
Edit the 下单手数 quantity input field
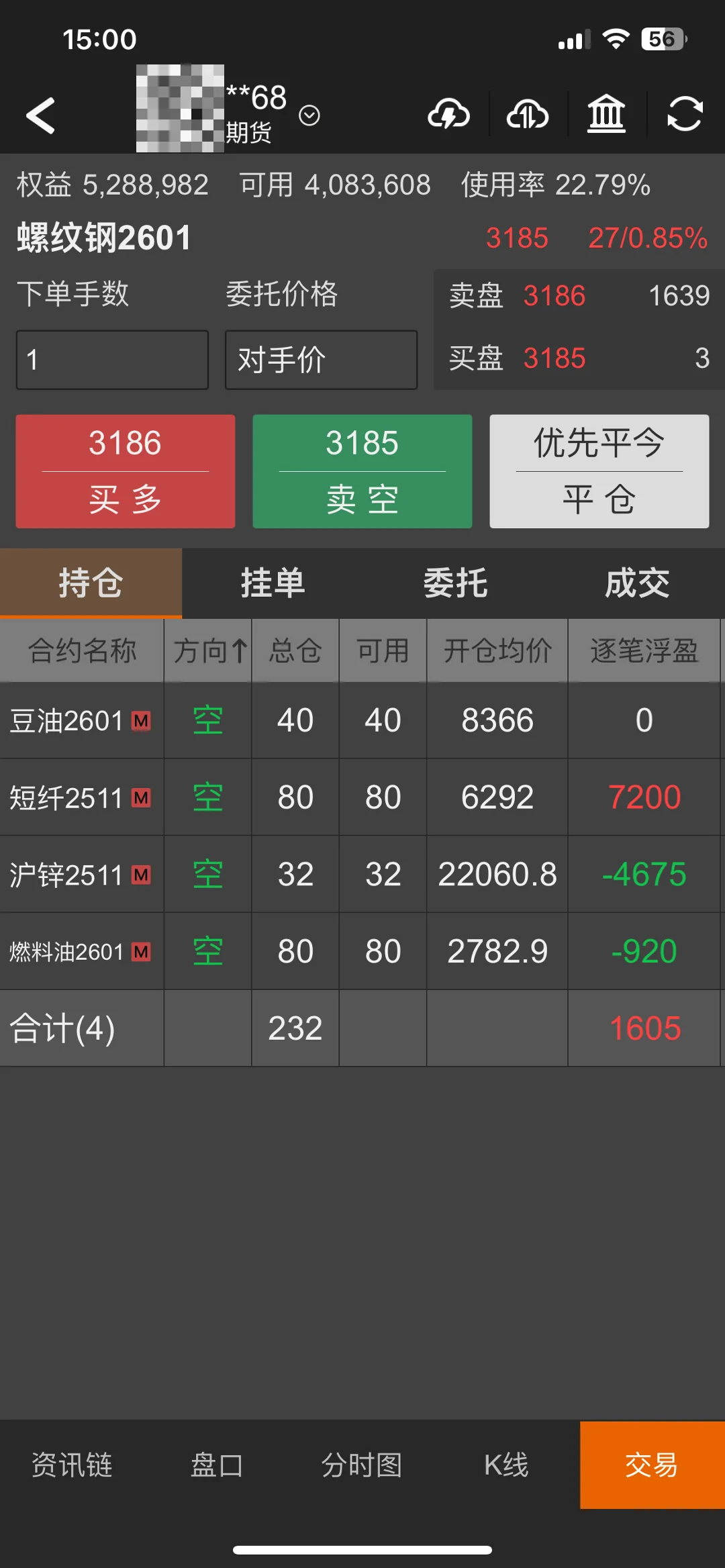tap(111, 360)
